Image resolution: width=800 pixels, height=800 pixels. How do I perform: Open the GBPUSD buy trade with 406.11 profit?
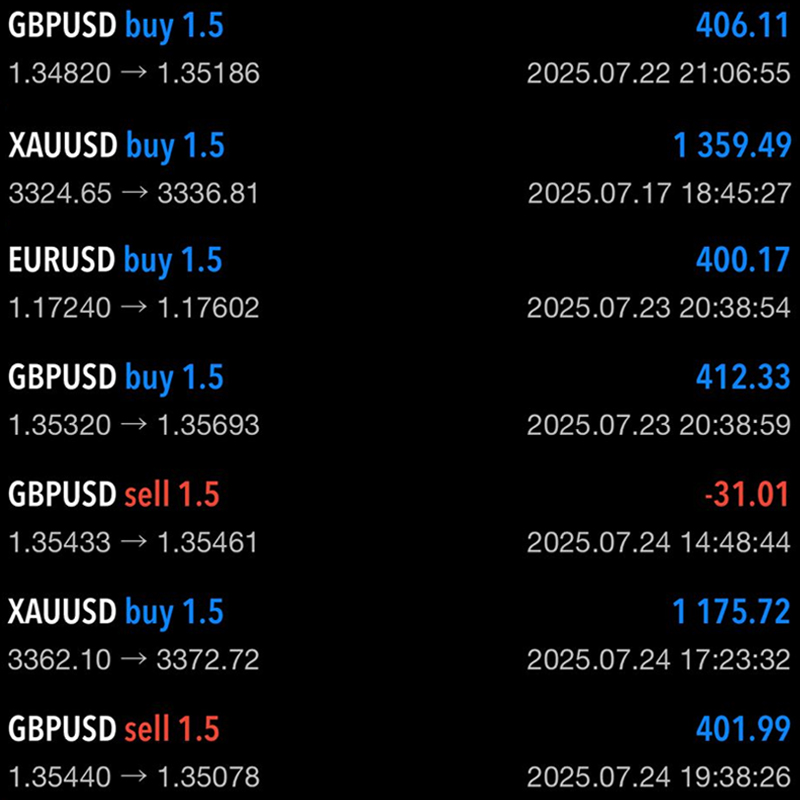(x=400, y=48)
